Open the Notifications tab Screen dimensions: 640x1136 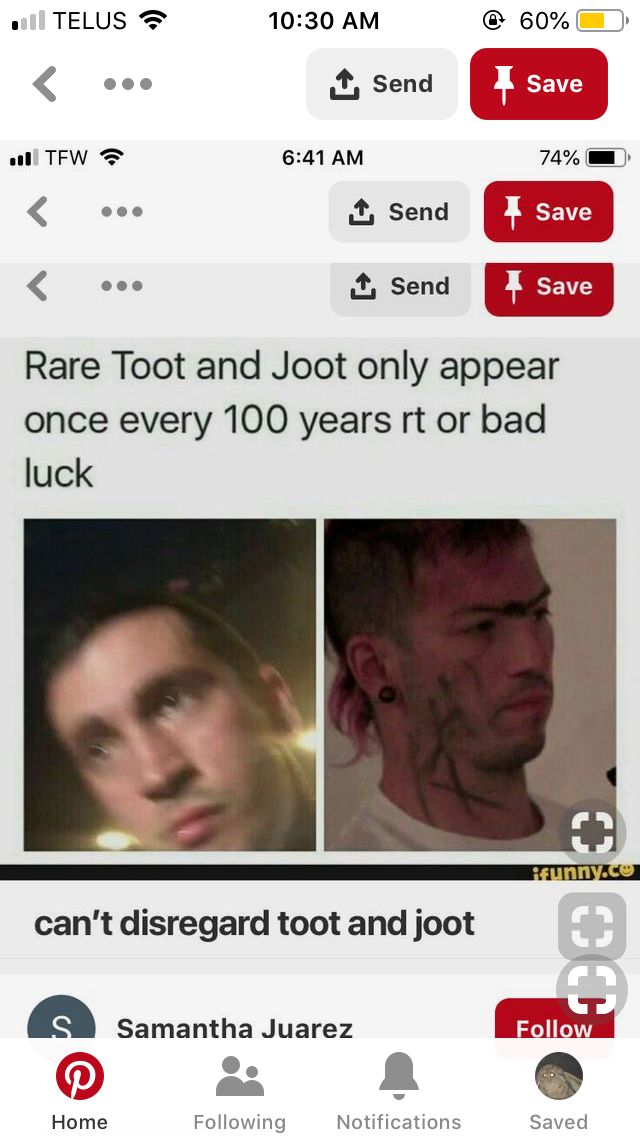(x=399, y=1092)
